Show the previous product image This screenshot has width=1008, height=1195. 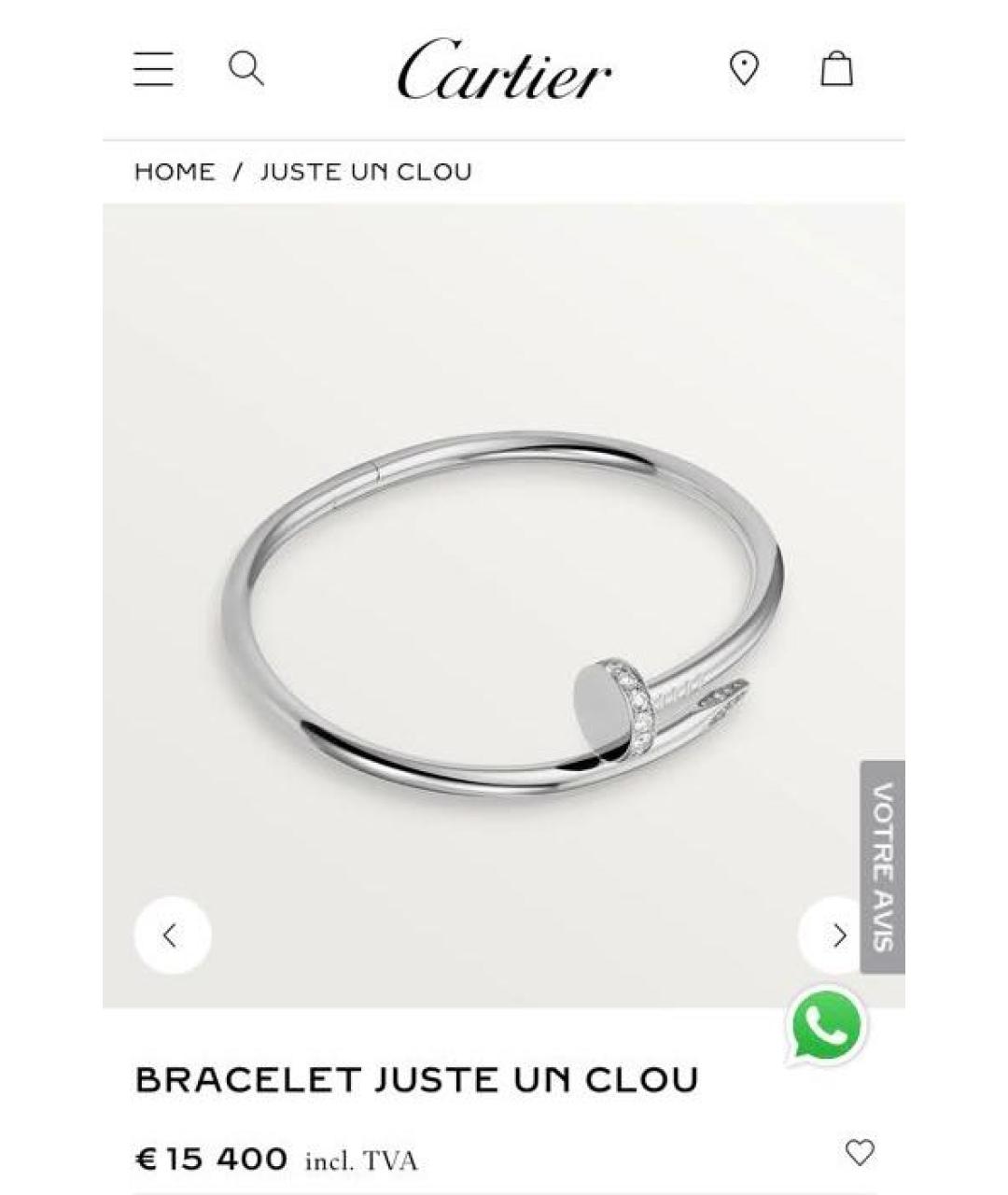(172, 935)
